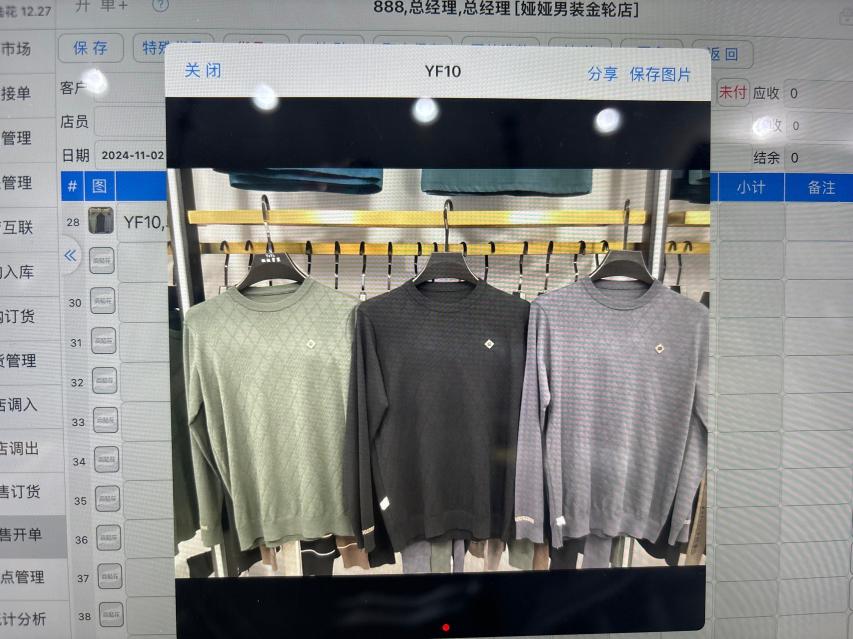
Task: Close the YF10 image viewer via 关闭
Action: pyautogui.click(x=203, y=71)
